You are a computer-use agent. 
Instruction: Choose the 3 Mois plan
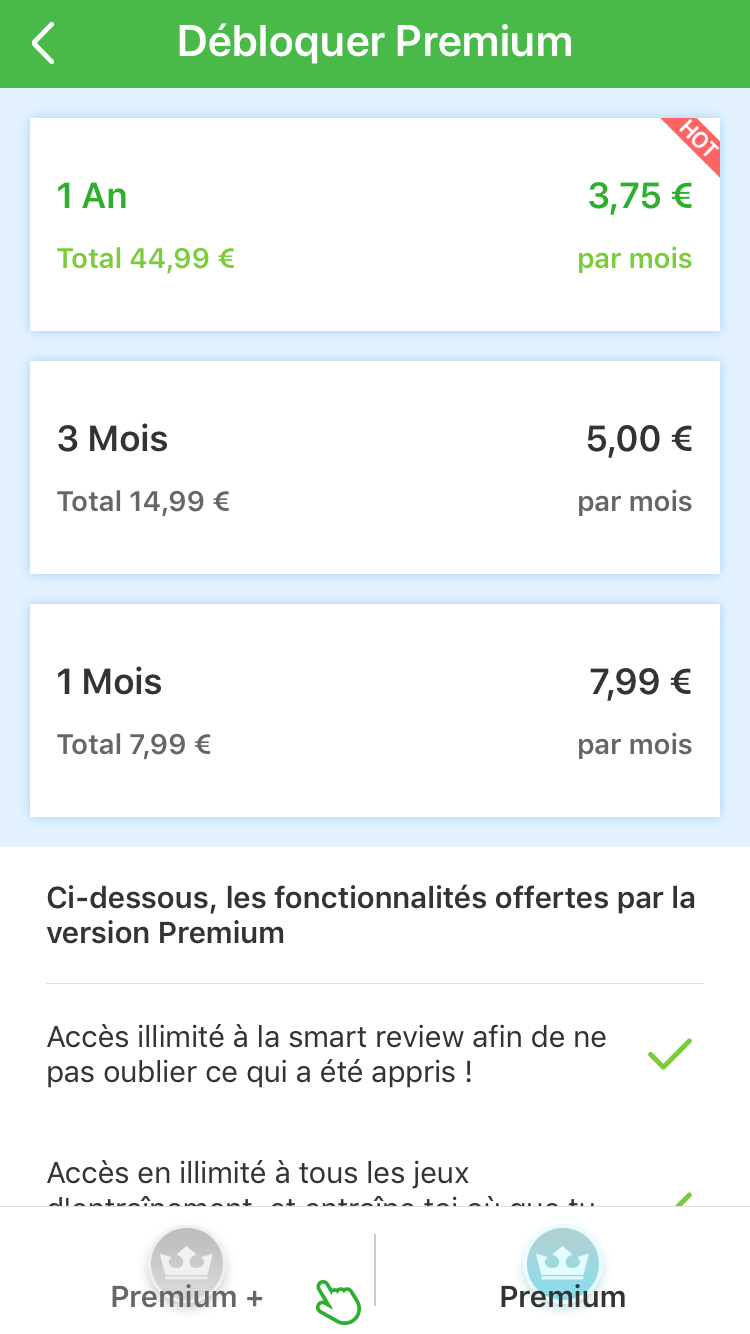pos(374,468)
